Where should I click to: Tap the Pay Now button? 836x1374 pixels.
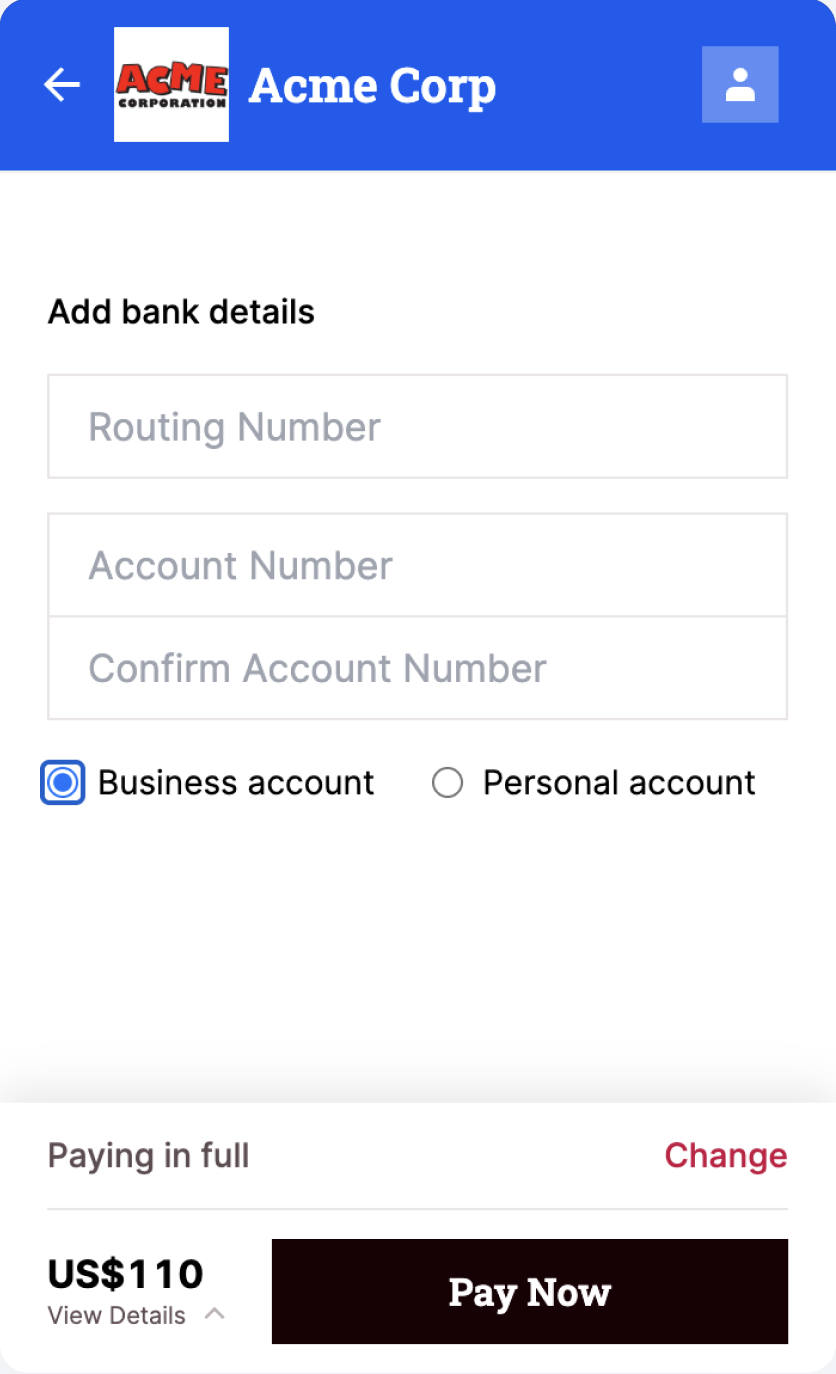pyautogui.click(x=529, y=1292)
